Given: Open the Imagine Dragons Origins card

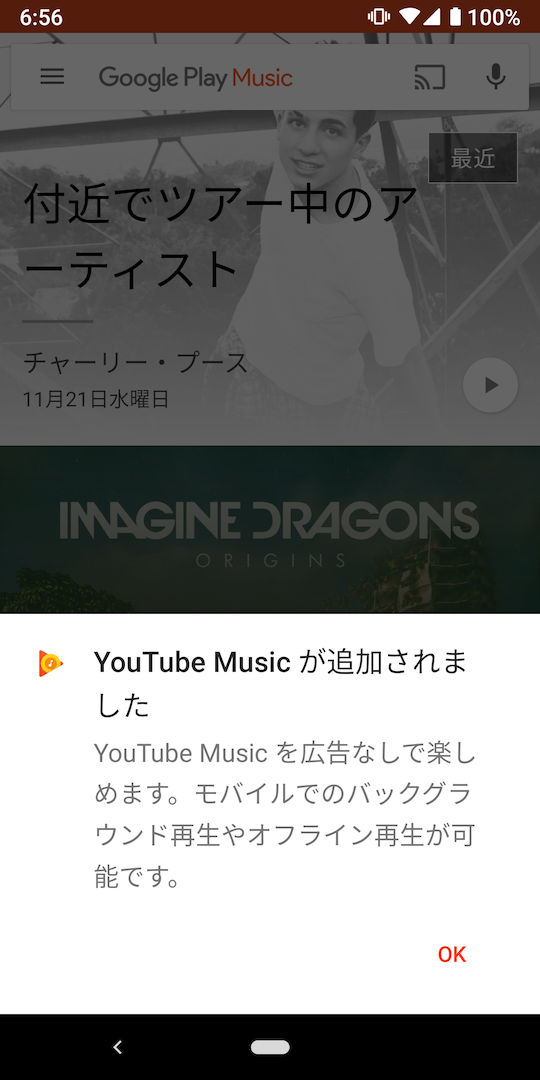Looking at the screenshot, I should (x=270, y=529).
